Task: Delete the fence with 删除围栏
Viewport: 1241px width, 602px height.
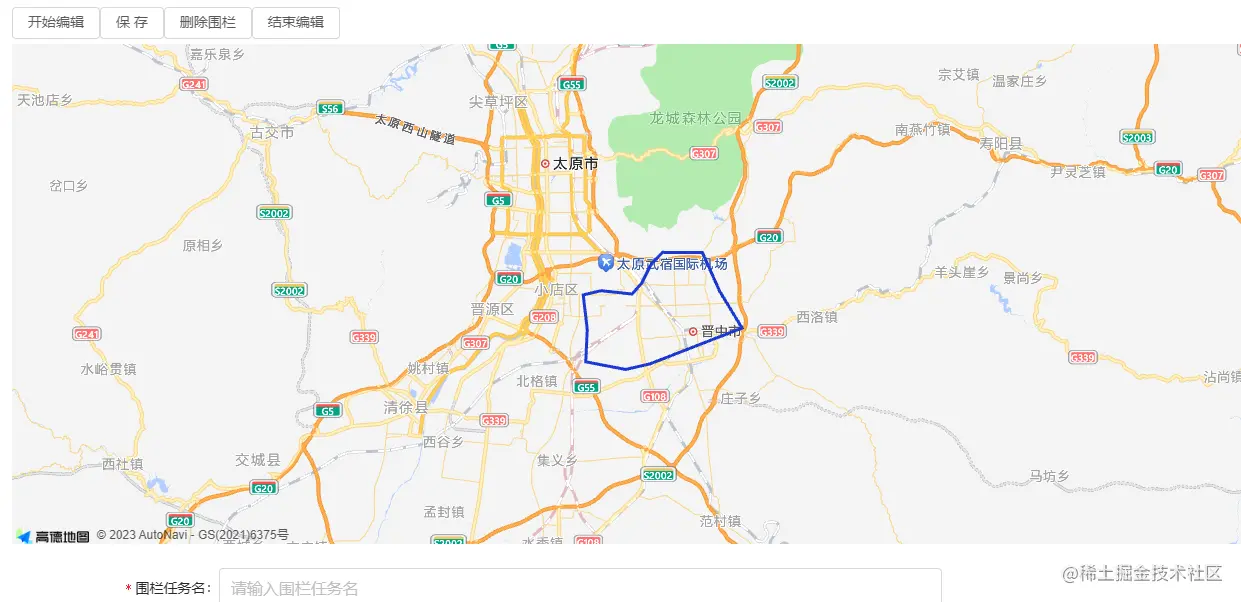Action: tap(208, 22)
